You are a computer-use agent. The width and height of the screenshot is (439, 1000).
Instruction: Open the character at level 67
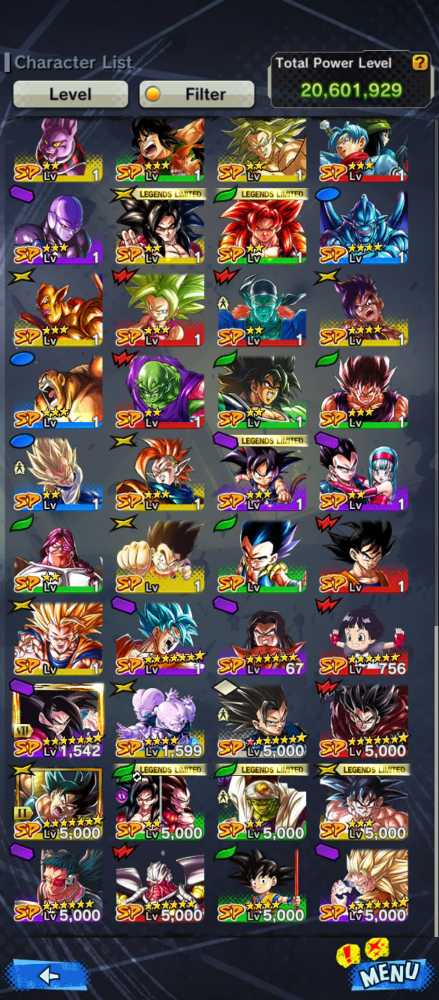(x=262, y=638)
